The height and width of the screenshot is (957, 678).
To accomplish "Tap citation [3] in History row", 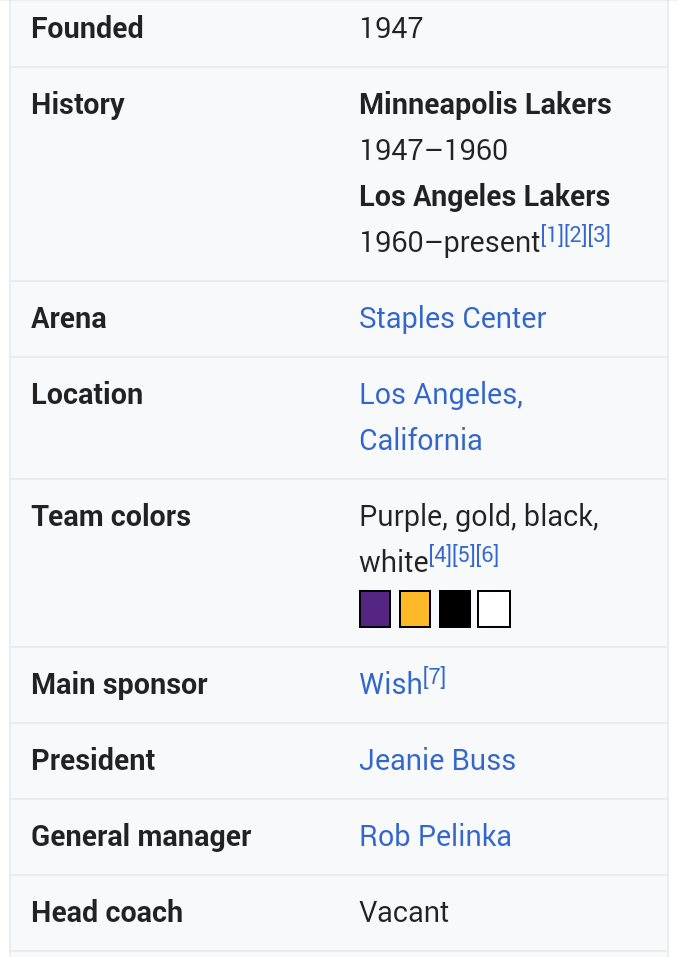I will 599,236.
